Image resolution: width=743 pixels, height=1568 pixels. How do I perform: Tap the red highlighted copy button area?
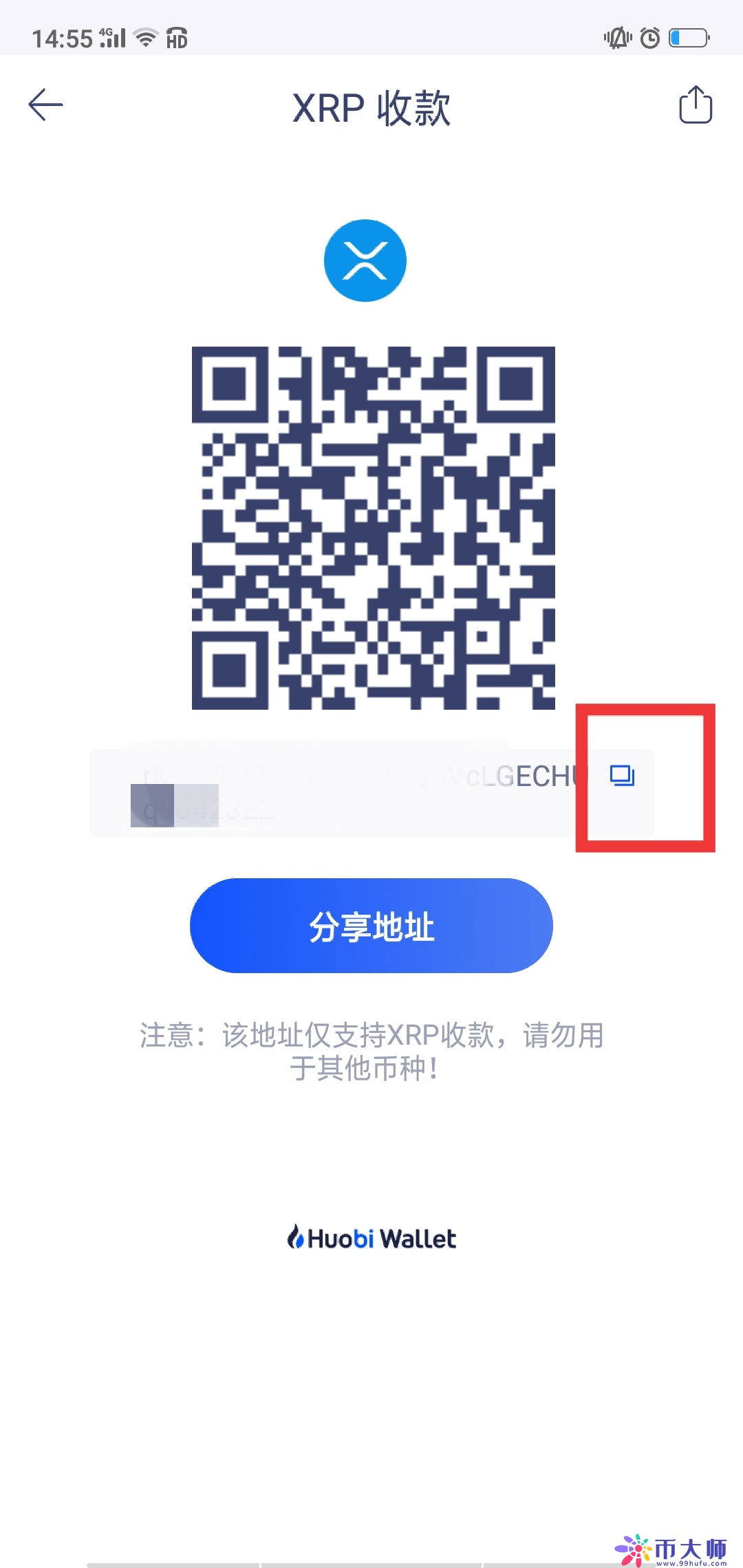pos(645,777)
